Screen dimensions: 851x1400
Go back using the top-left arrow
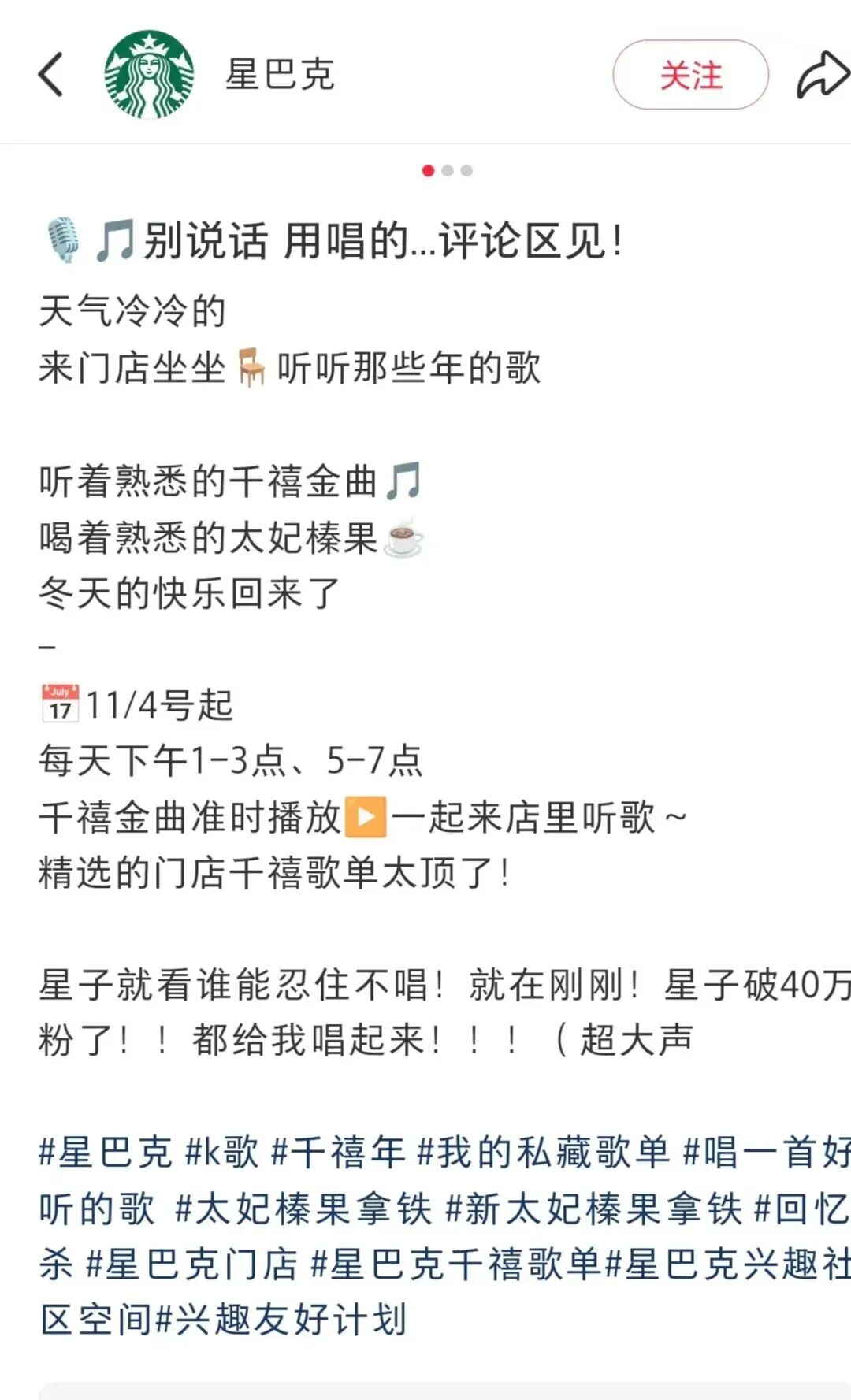(x=50, y=75)
